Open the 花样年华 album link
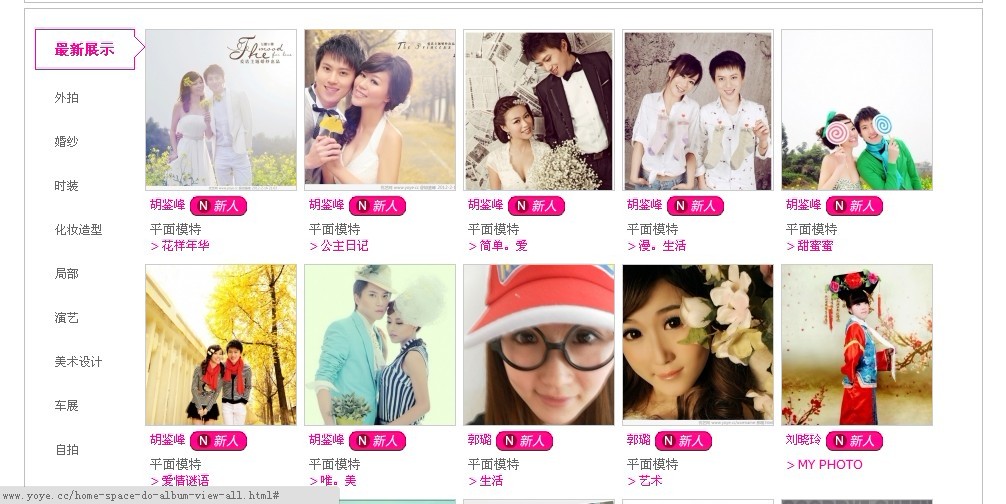This screenshot has width=1006, height=504. [180, 246]
